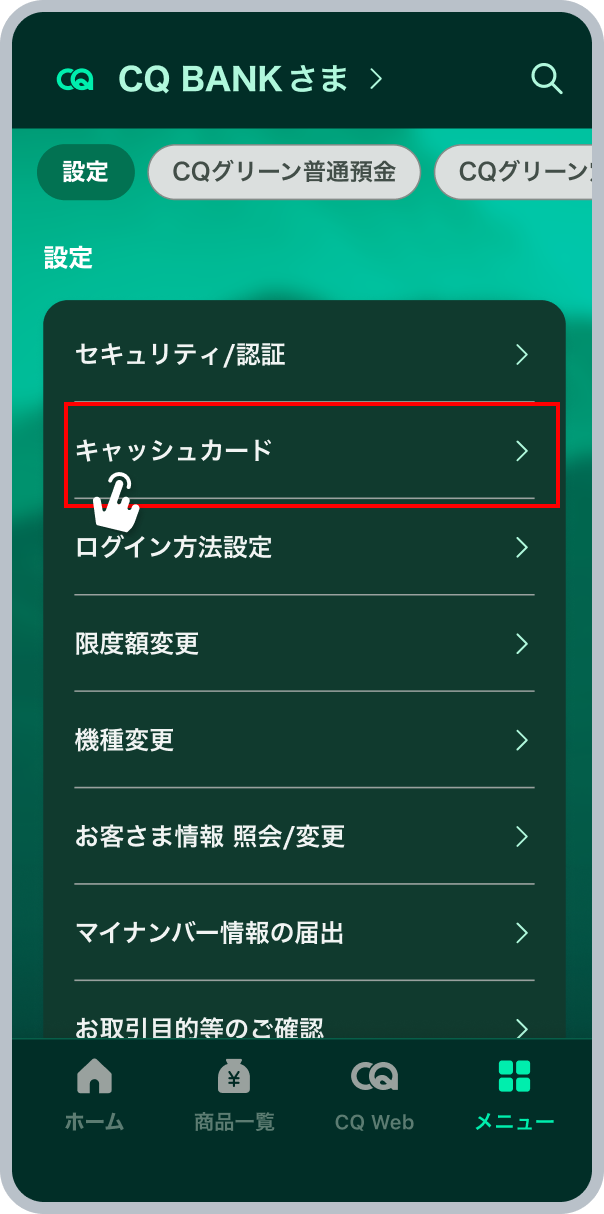The width and height of the screenshot is (604, 1214).
Task: Switch to the 商品一覧 tab
Action: [234, 1094]
